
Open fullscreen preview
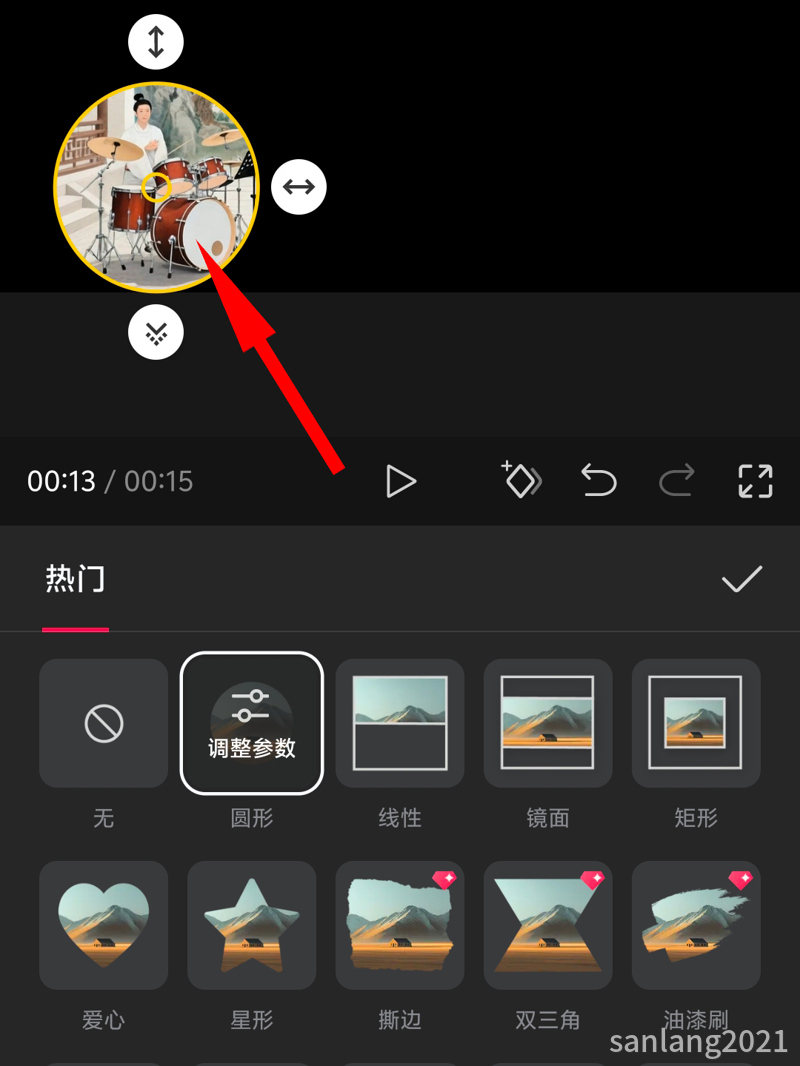click(755, 481)
